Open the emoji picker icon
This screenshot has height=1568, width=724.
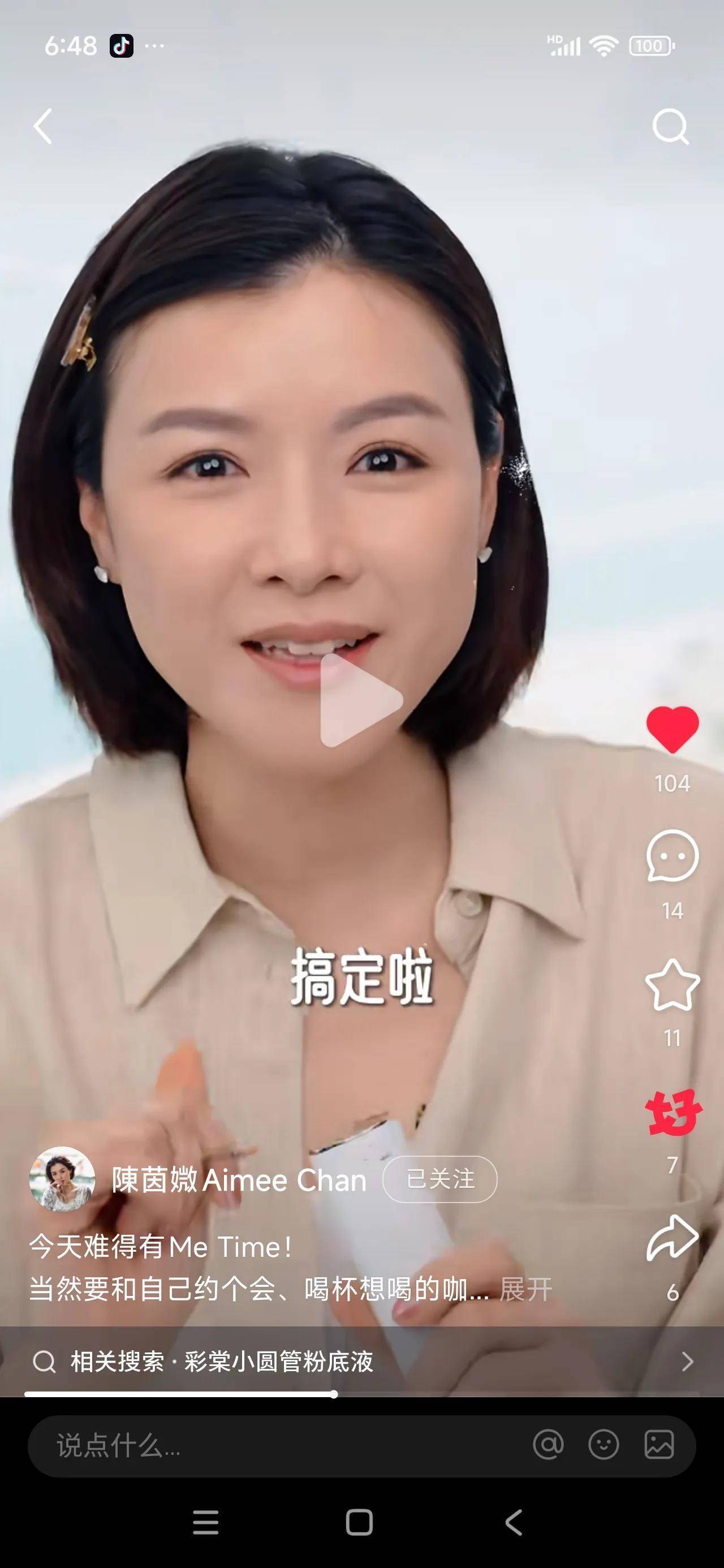[x=604, y=1445]
